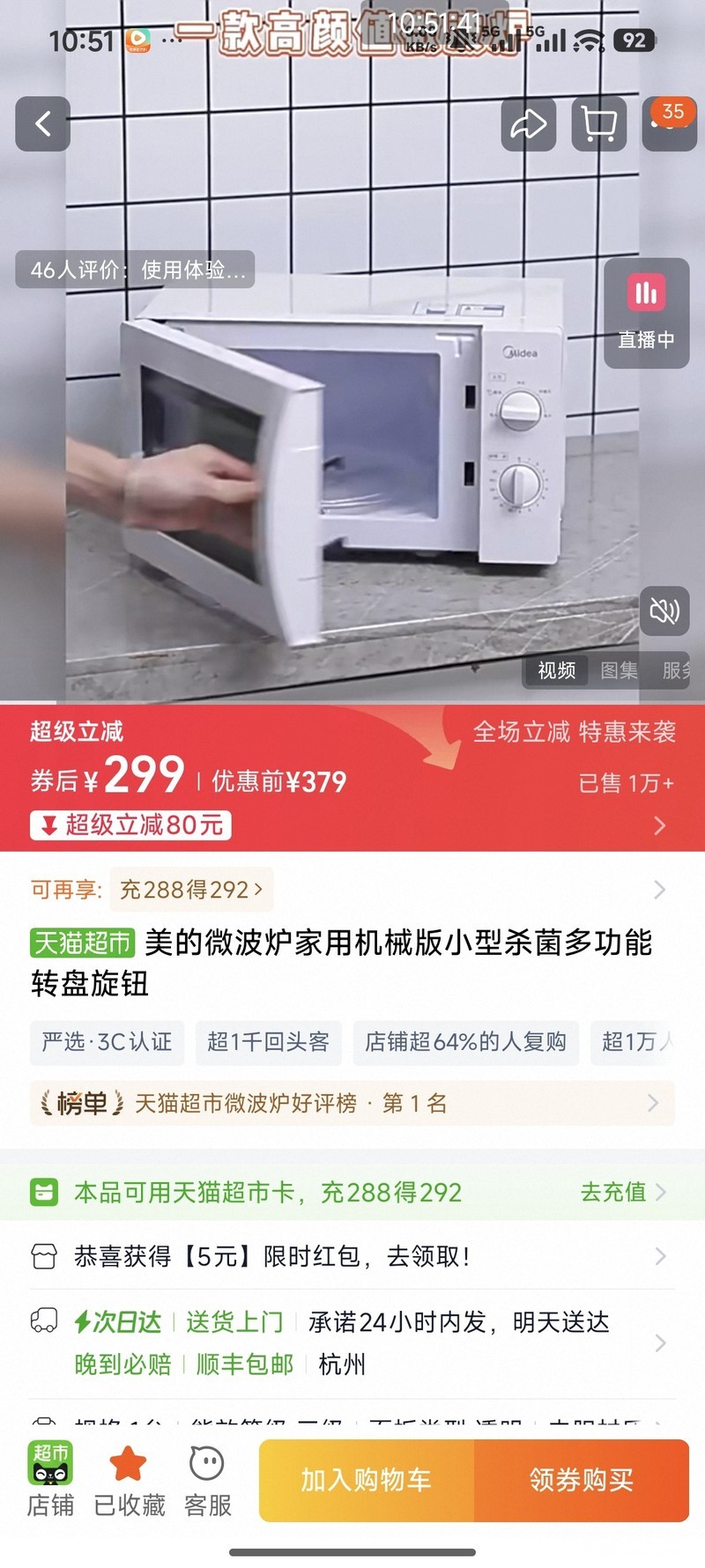The height and width of the screenshot is (1568, 705).
Task: Open the 次日达 delivery info row
Action: click(x=352, y=1342)
